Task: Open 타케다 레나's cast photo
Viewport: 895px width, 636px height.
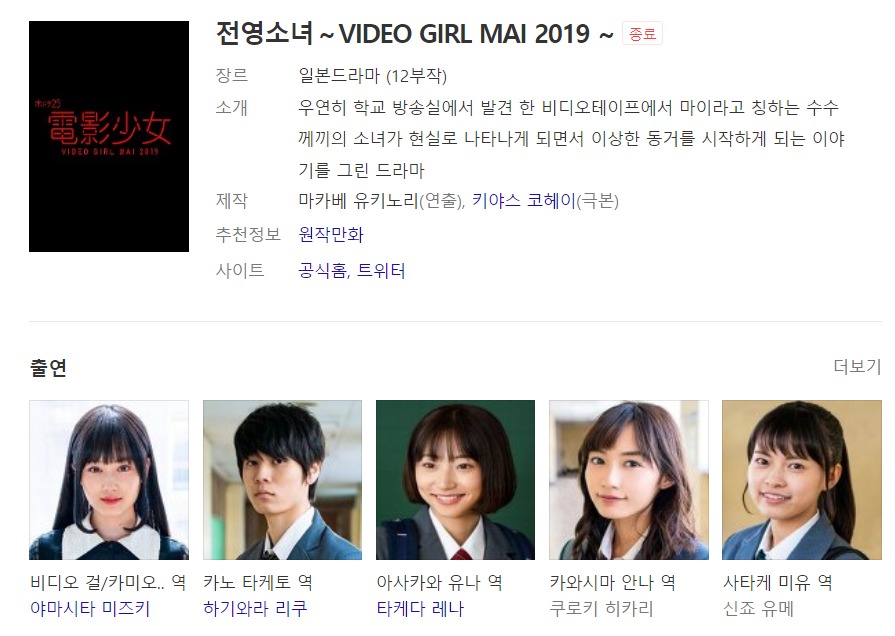Action: pyautogui.click(x=455, y=480)
